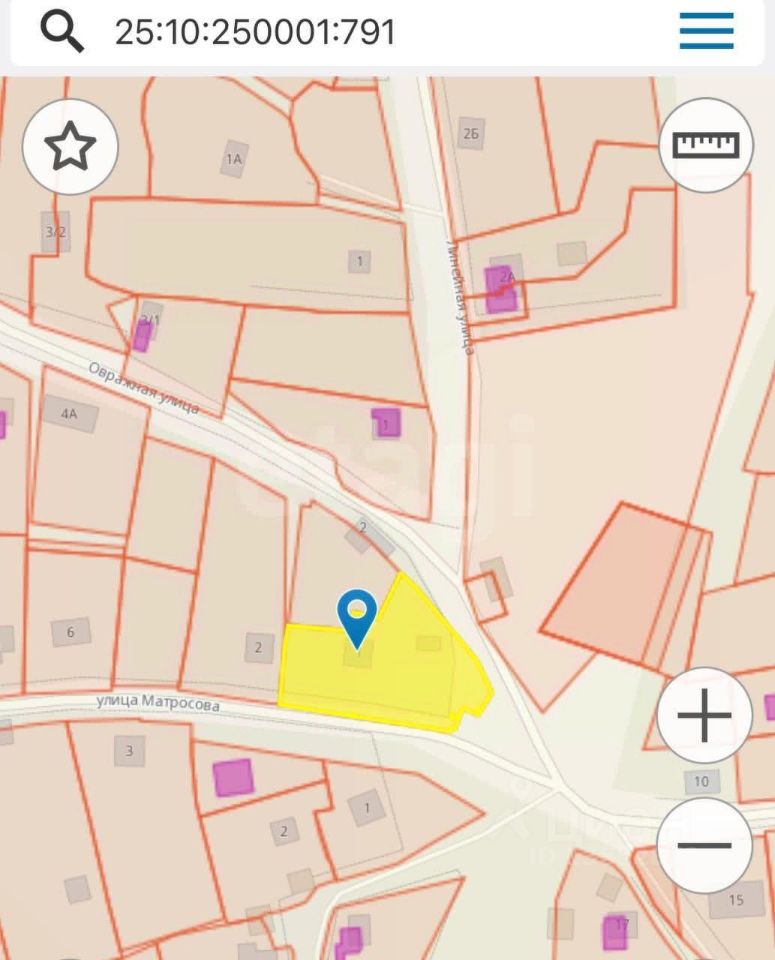
Task: Zoom in with the plus button
Action: click(x=705, y=715)
